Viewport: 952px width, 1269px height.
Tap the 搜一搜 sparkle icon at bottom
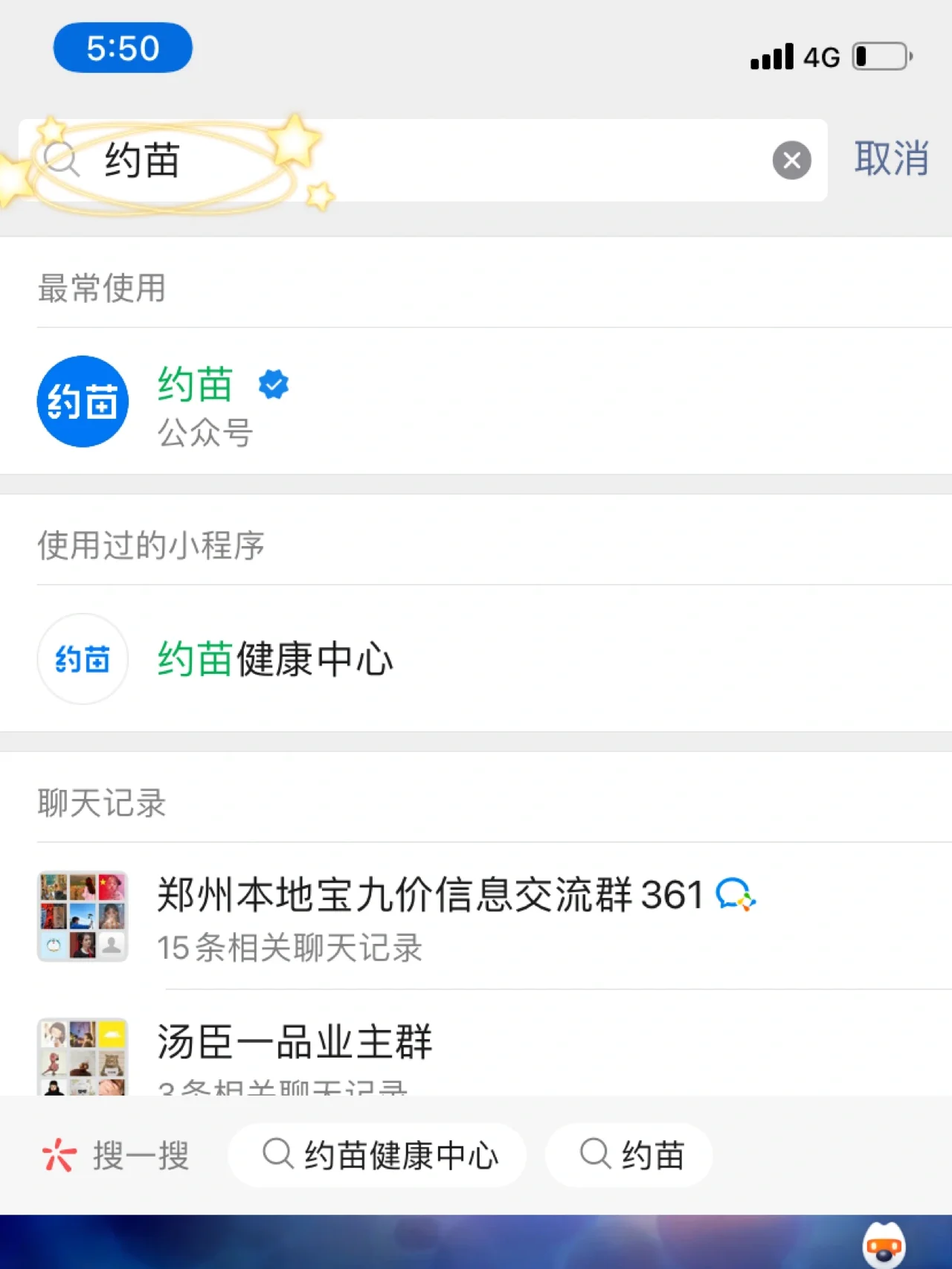click(x=61, y=1155)
